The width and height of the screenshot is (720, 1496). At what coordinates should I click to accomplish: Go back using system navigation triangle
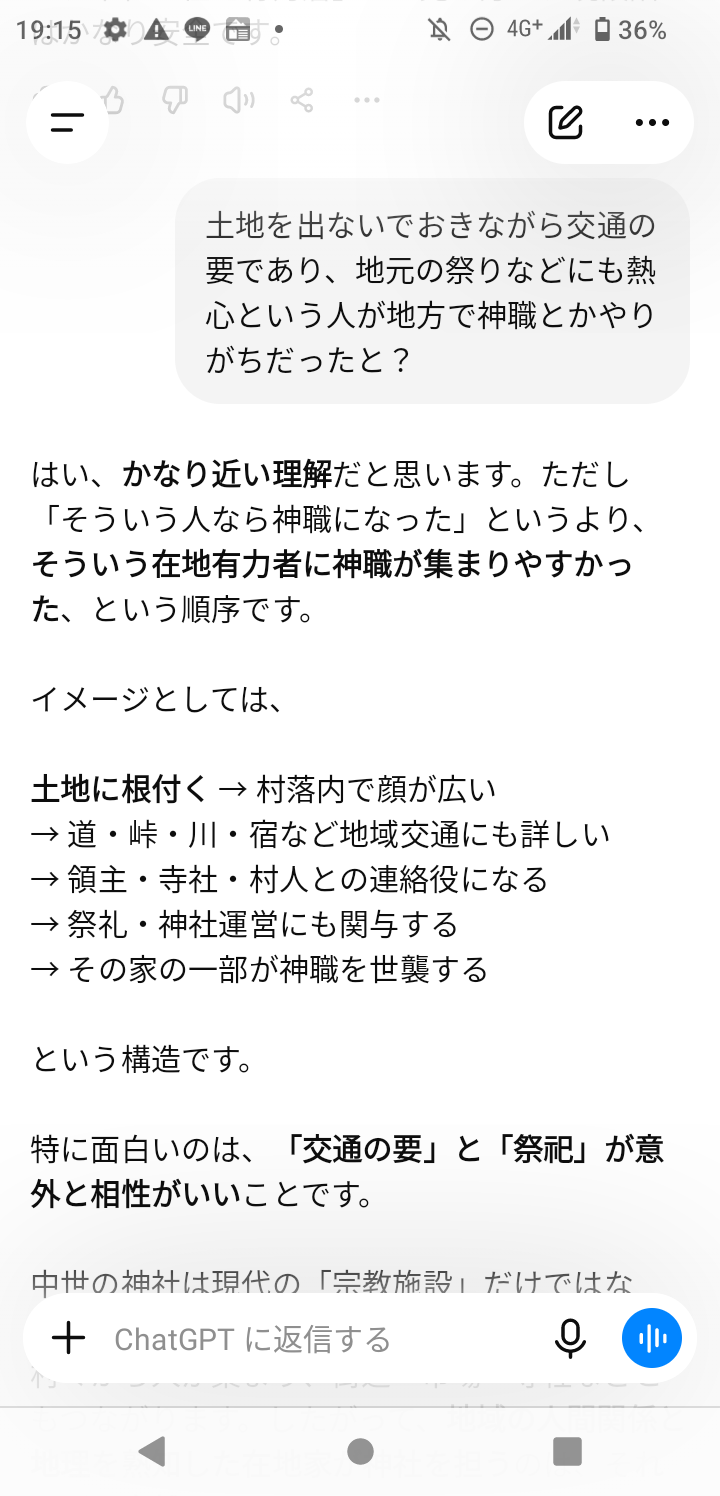(152, 1451)
